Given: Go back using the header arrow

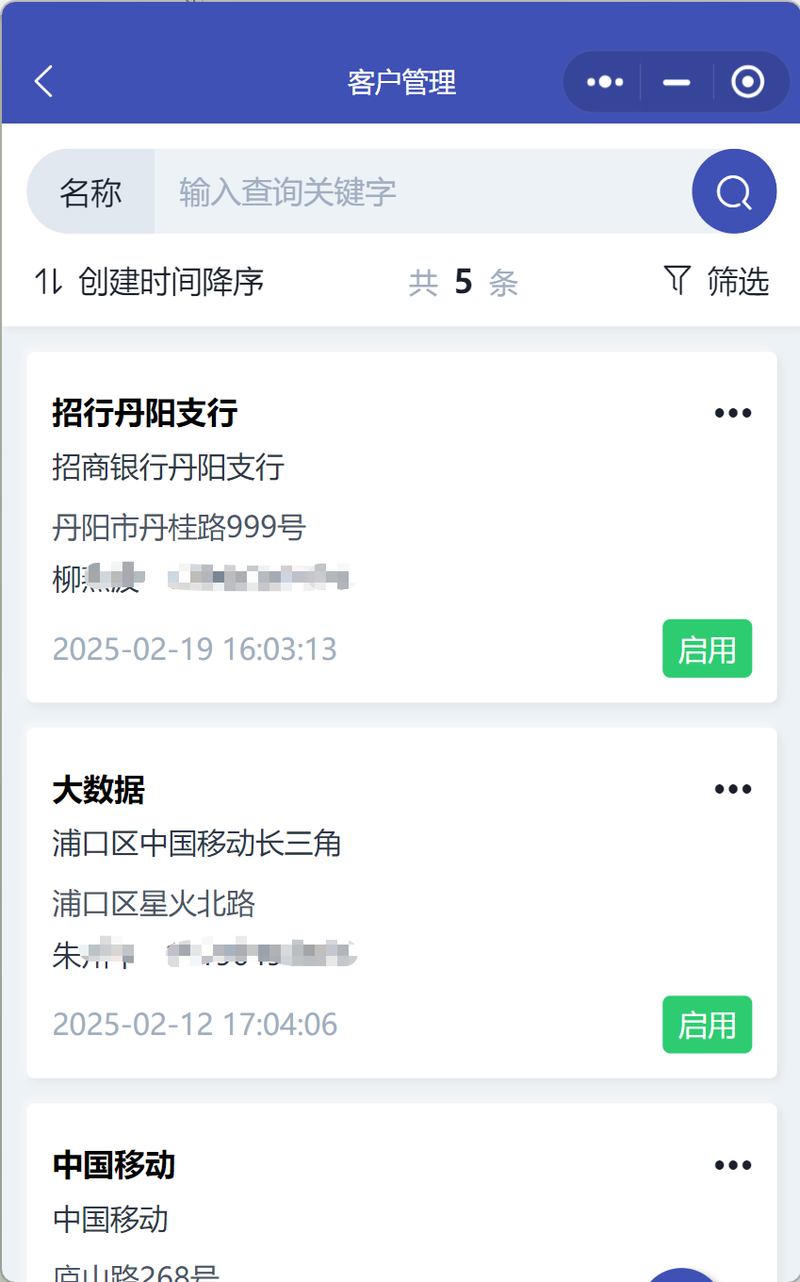Looking at the screenshot, I should tap(43, 82).
